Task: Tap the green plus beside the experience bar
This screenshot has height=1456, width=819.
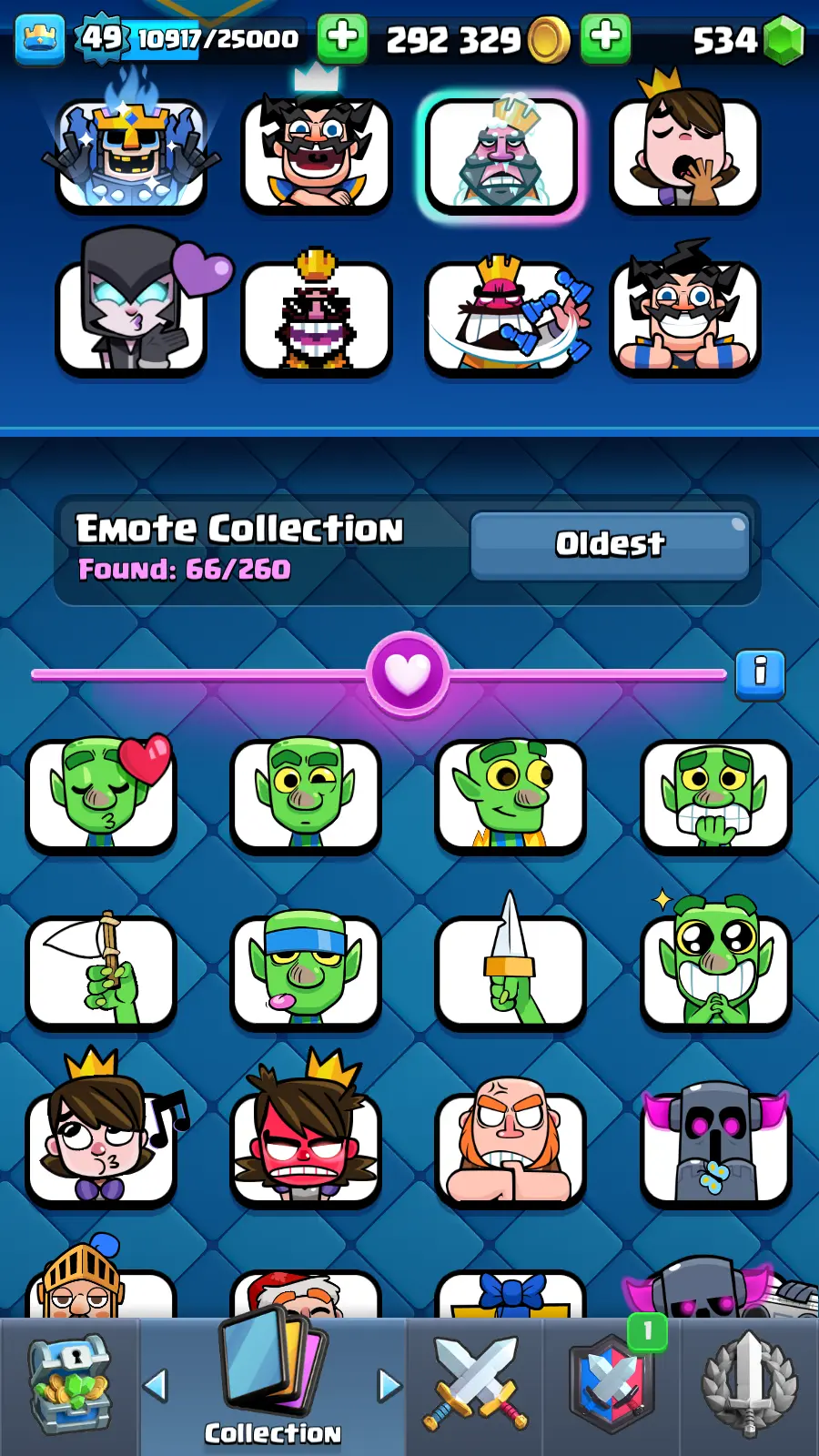Action: pos(342,38)
